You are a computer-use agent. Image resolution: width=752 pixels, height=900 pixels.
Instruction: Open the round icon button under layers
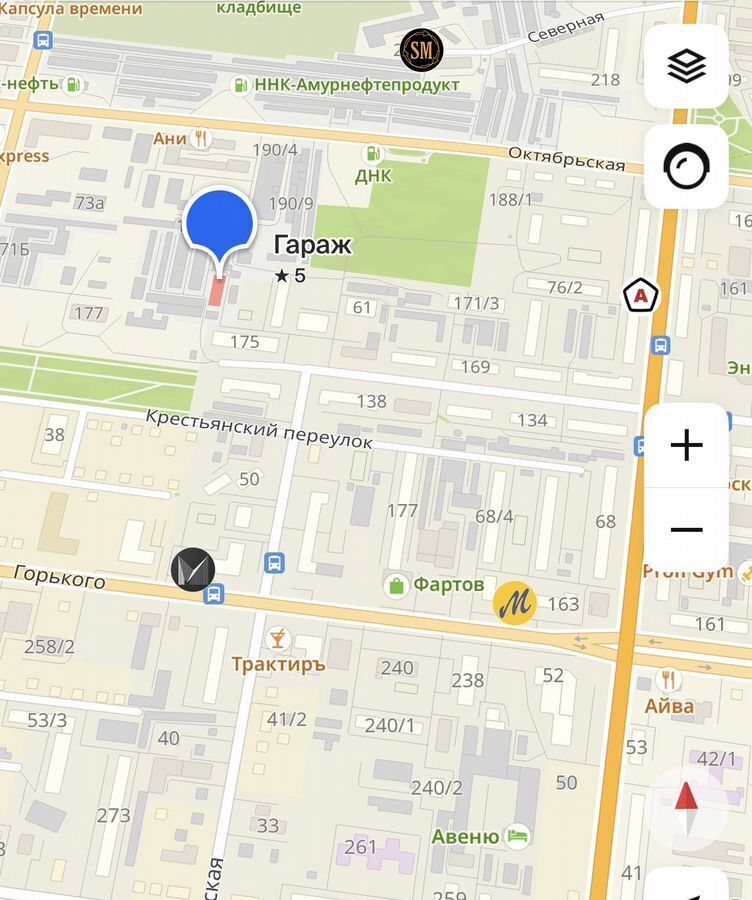point(686,166)
